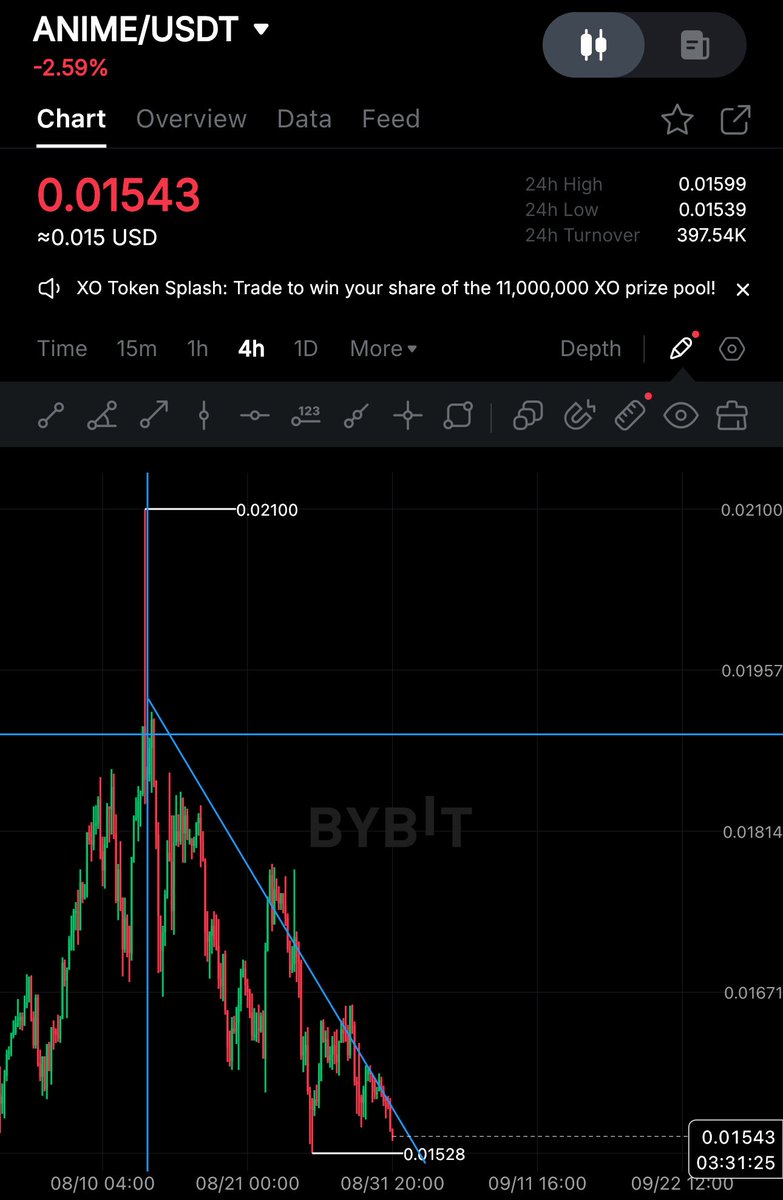Select the Time chart interval
The width and height of the screenshot is (783, 1200).
click(x=62, y=349)
